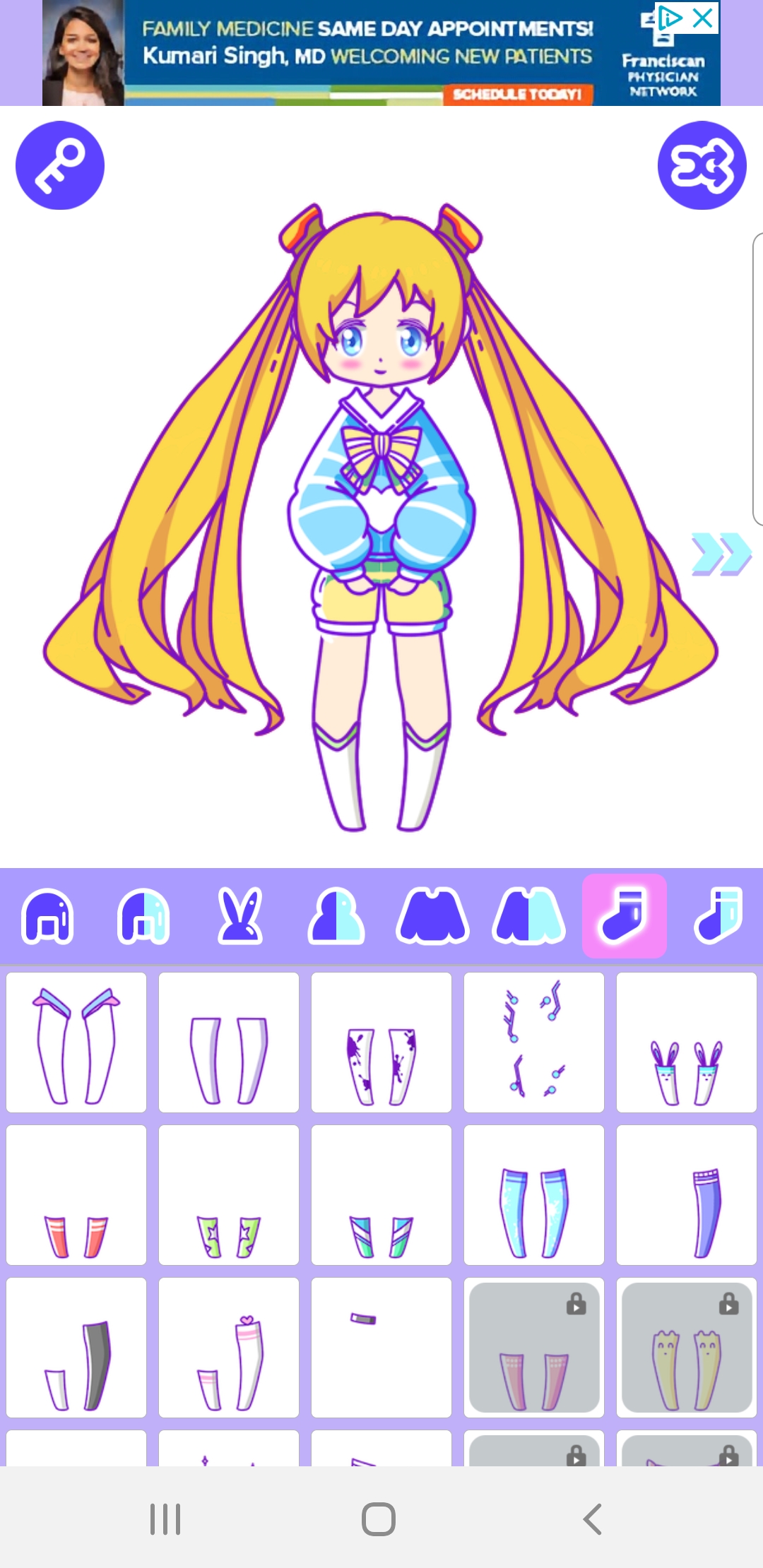Open the bunny ears accessory tab
Image resolution: width=763 pixels, height=1568 pixels.
[239, 916]
